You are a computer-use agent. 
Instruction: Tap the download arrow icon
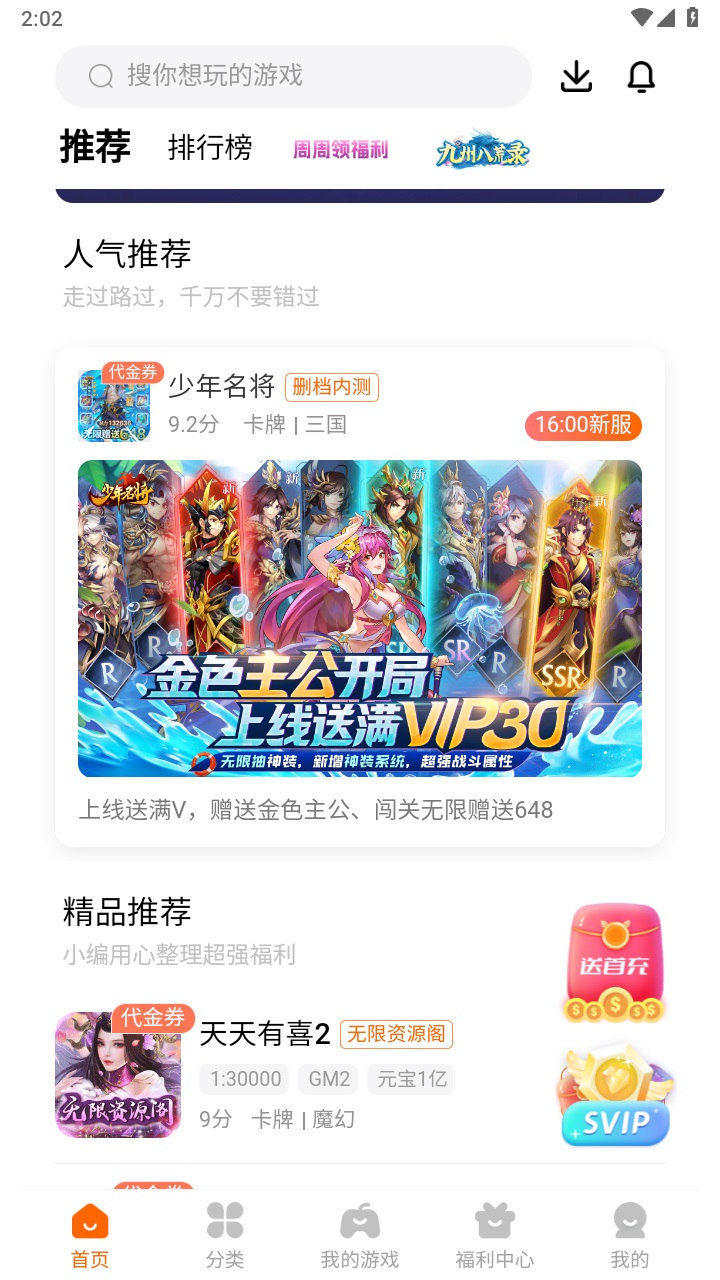(x=576, y=76)
